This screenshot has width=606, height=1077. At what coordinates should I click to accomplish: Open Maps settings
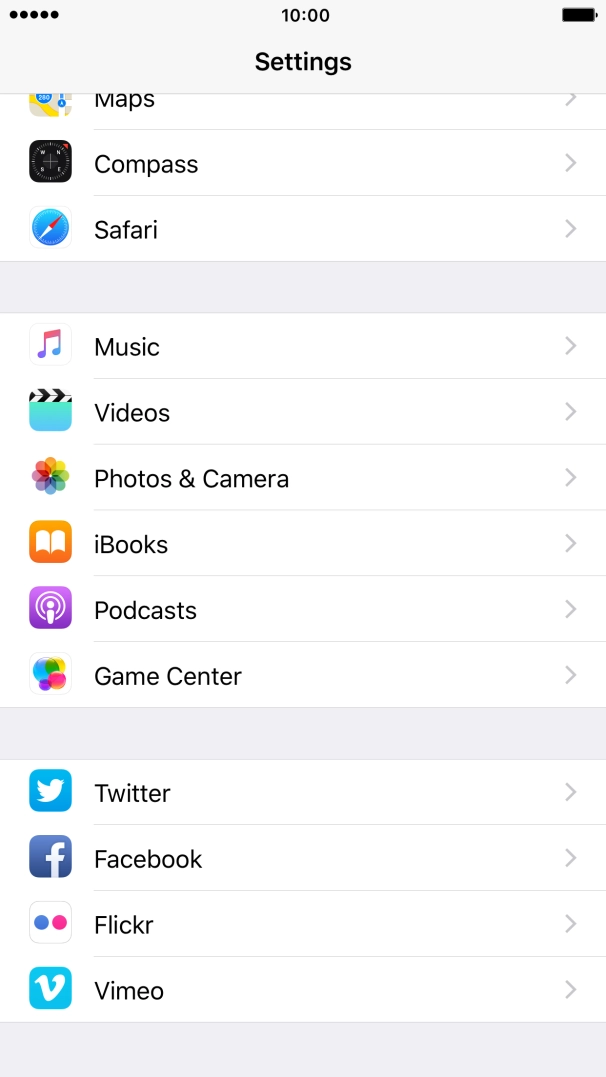pyautogui.click(x=300, y=105)
